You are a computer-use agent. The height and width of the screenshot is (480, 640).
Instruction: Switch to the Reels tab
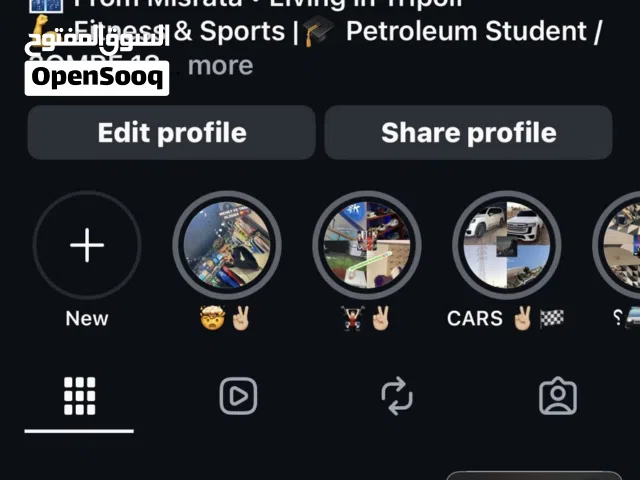pos(238,396)
